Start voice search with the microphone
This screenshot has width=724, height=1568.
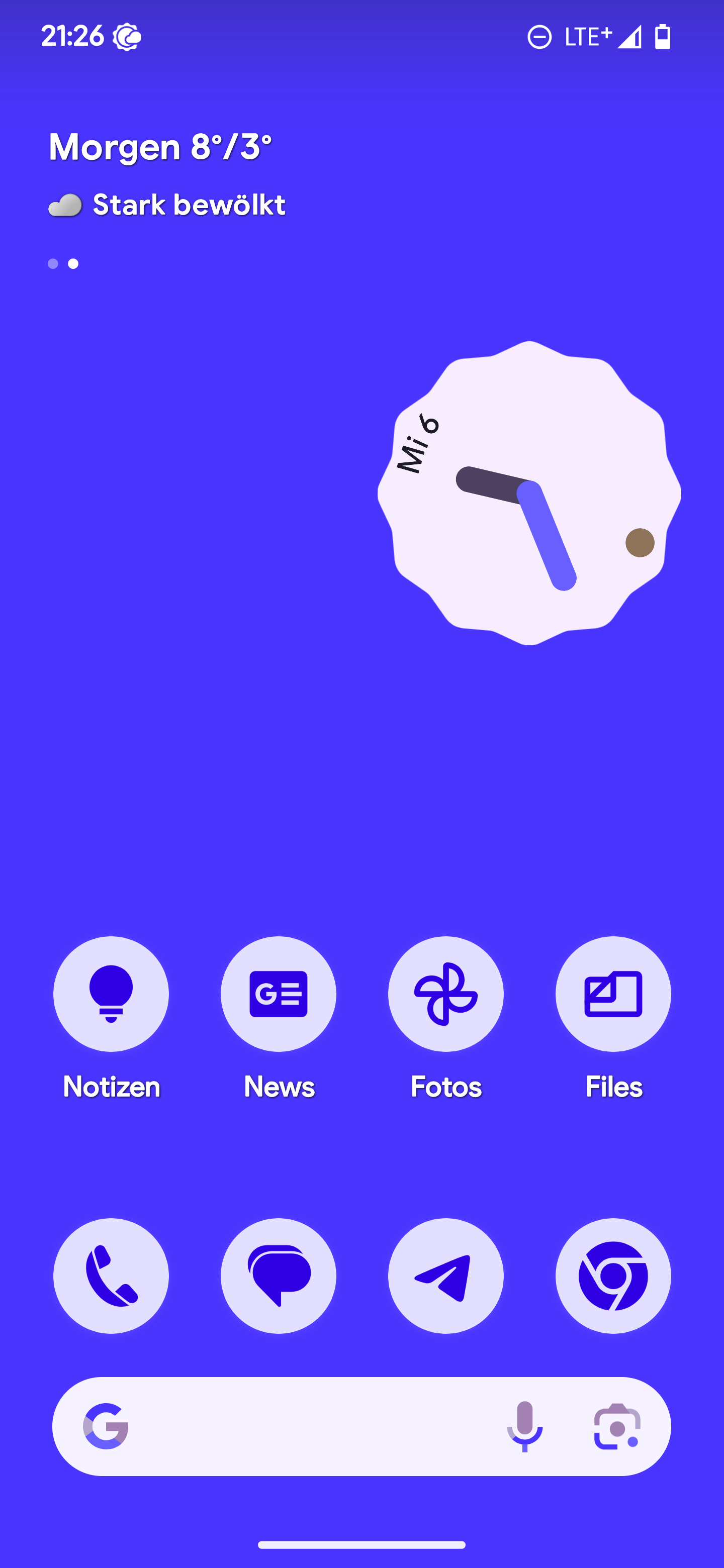coord(524,1426)
